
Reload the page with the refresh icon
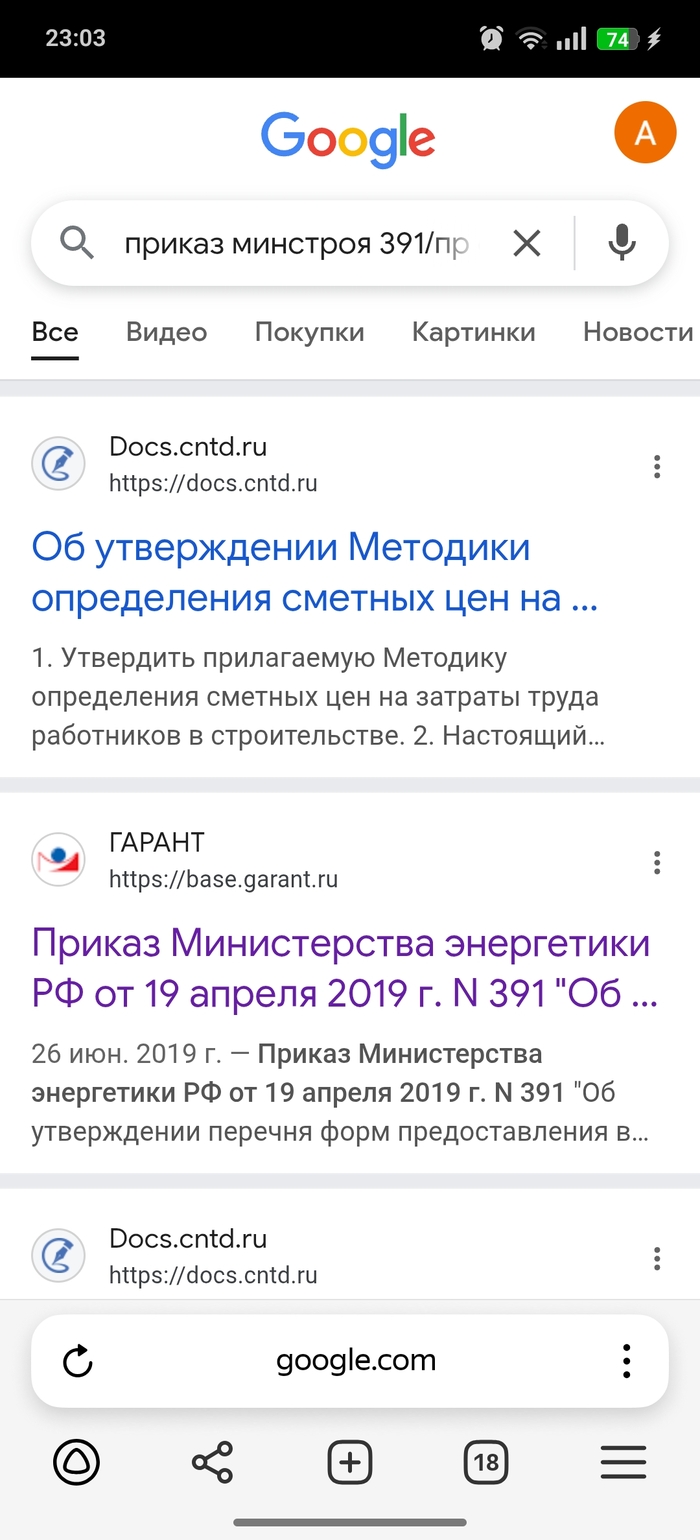tap(78, 1361)
